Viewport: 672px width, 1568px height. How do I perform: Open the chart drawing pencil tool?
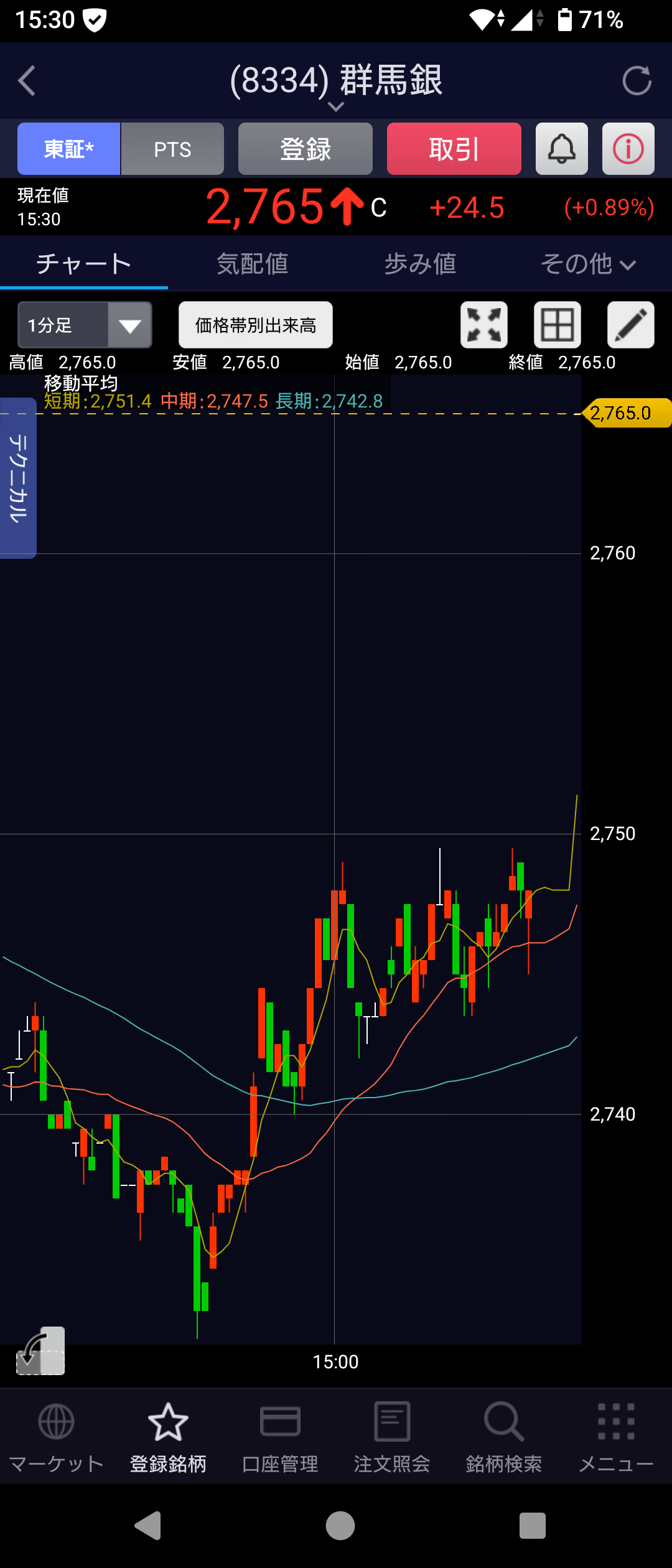[x=631, y=325]
